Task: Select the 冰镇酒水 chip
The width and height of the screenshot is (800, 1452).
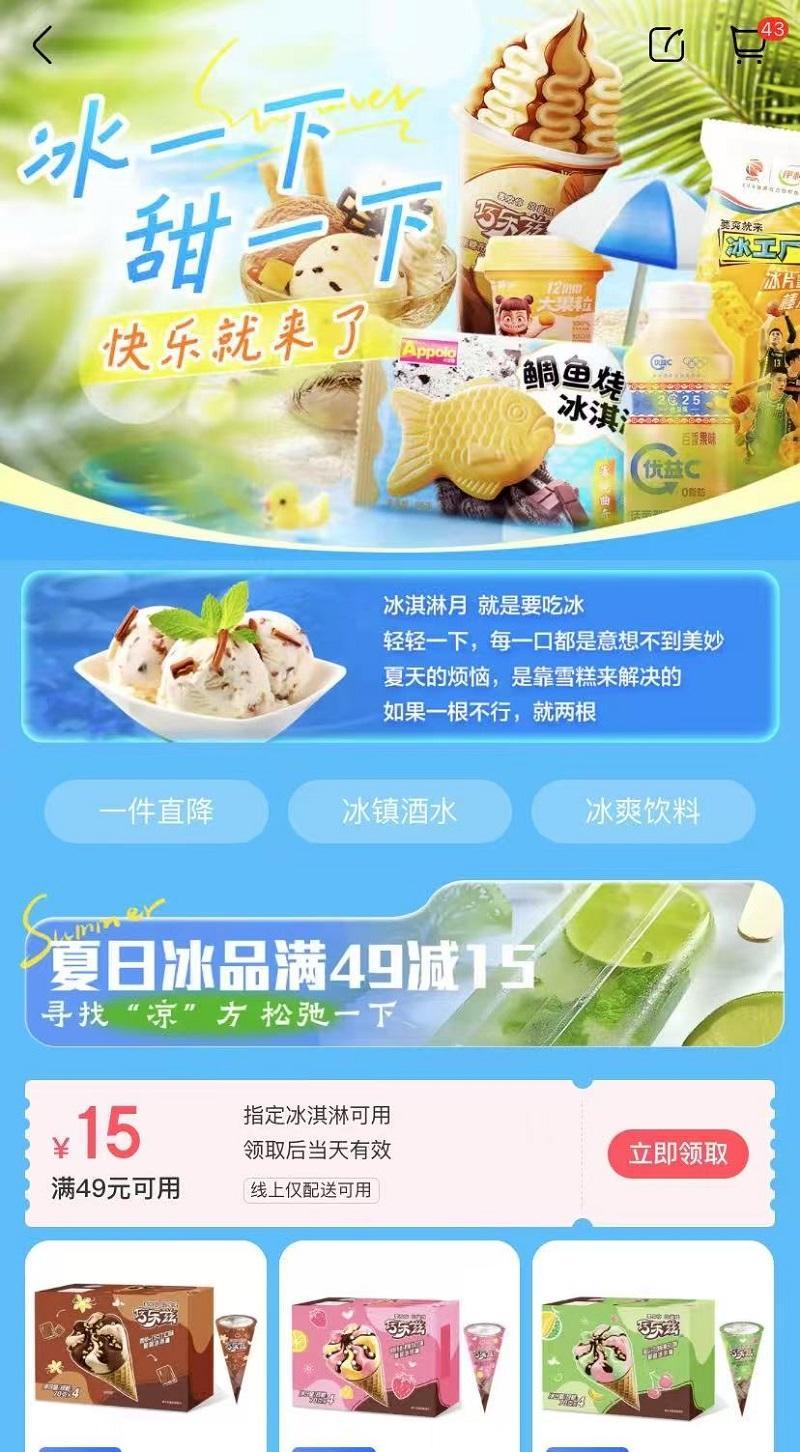Action: pyautogui.click(x=399, y=811)
